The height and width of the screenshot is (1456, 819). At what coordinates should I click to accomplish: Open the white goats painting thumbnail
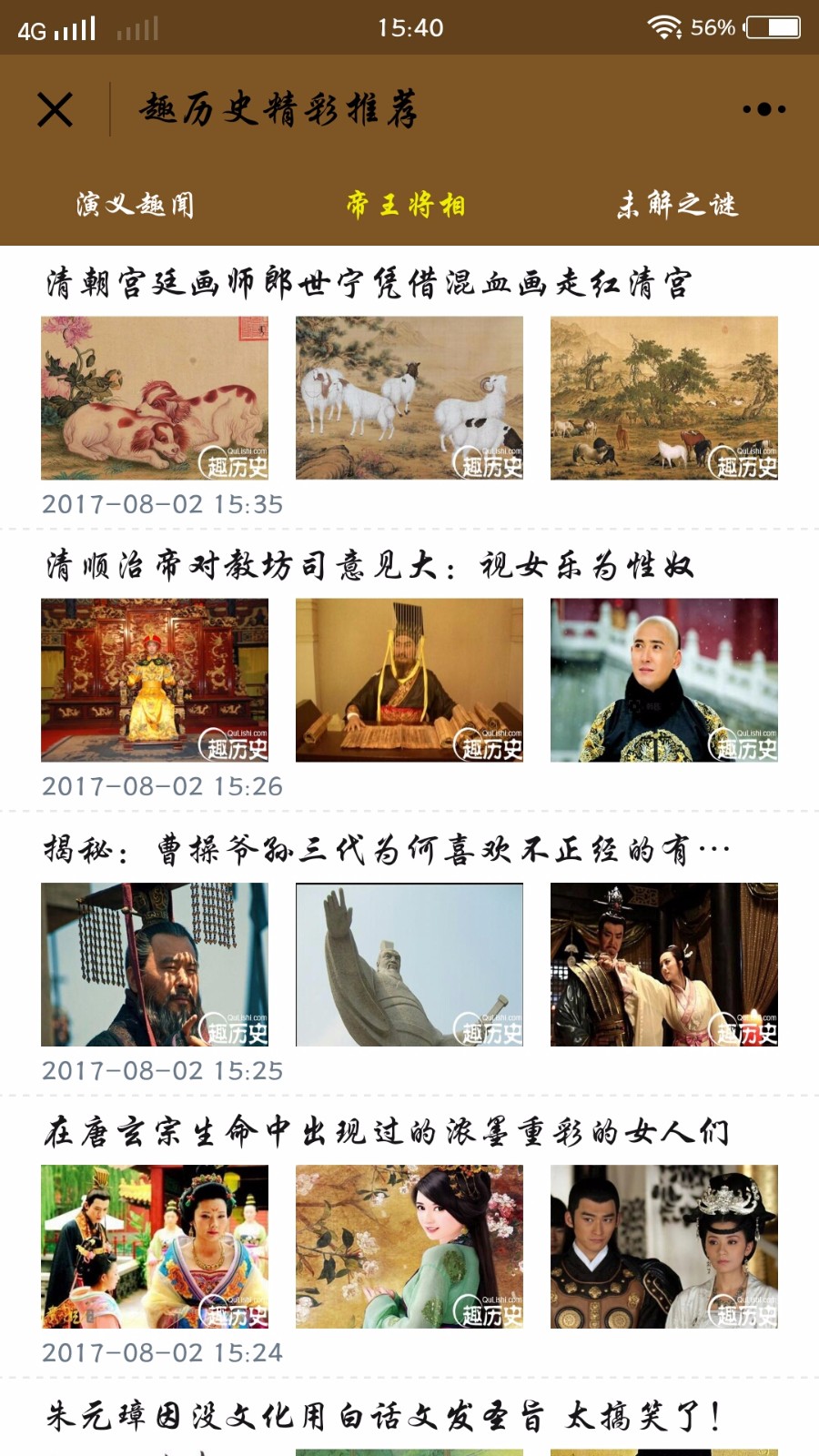click(409, 398)
